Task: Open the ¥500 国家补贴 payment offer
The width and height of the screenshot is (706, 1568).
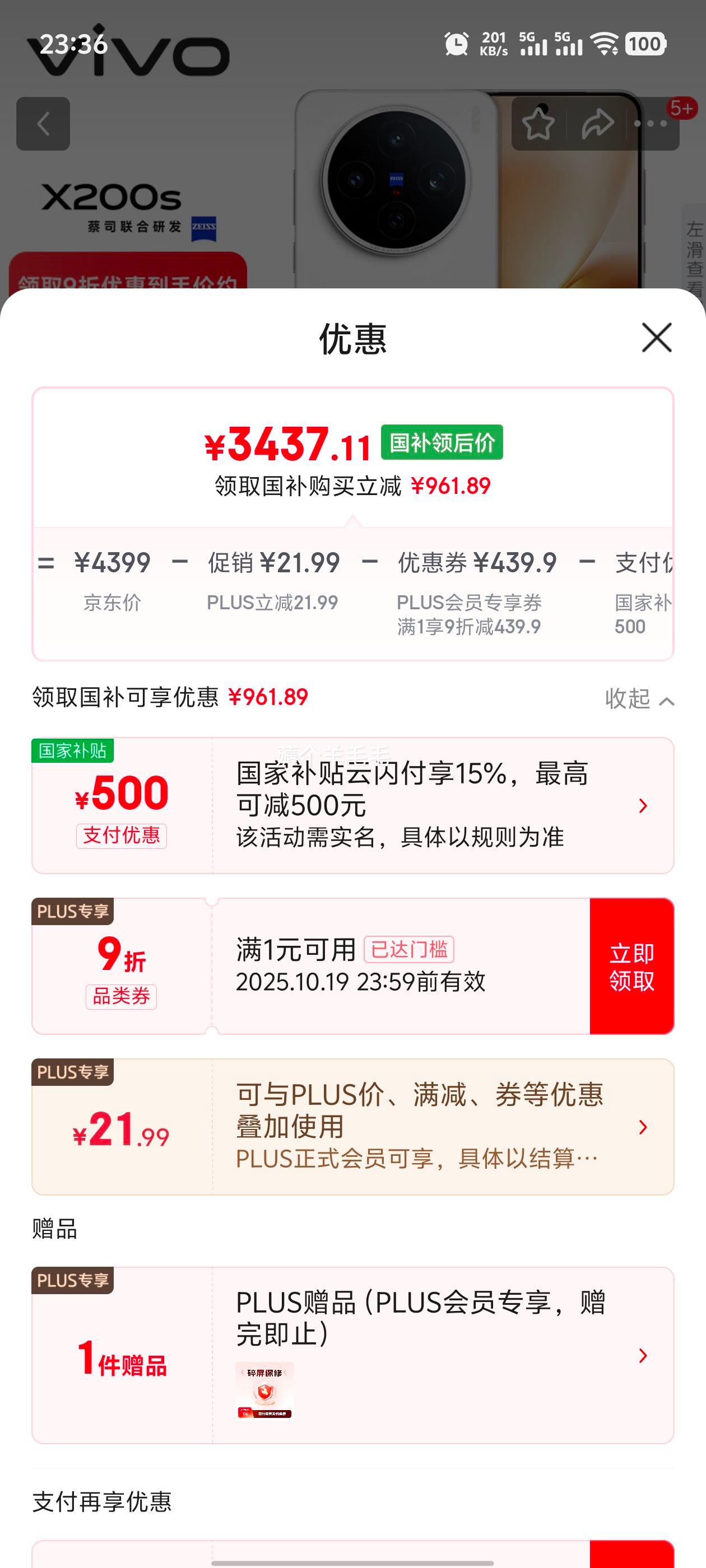Action: pyautogui.click(x=352, y=805)
